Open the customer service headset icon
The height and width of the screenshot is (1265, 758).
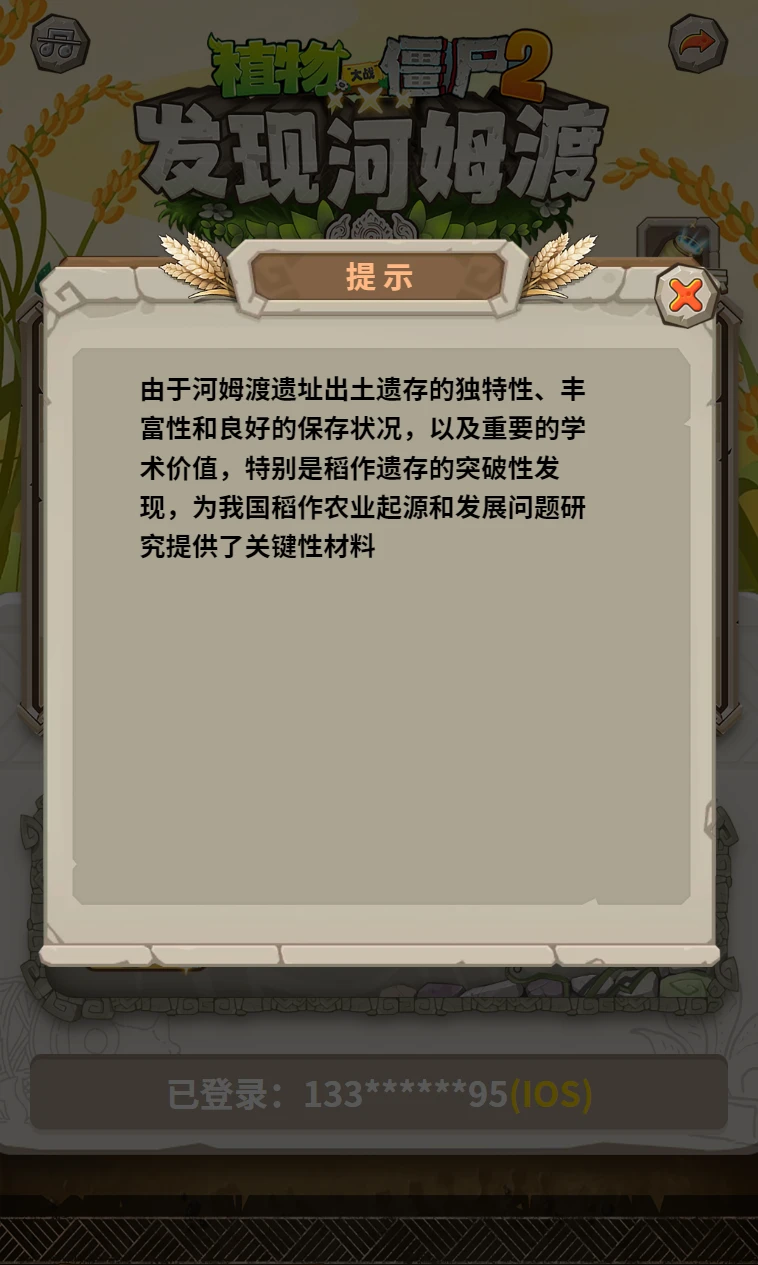pyautogui.click(x=60, y=44)
